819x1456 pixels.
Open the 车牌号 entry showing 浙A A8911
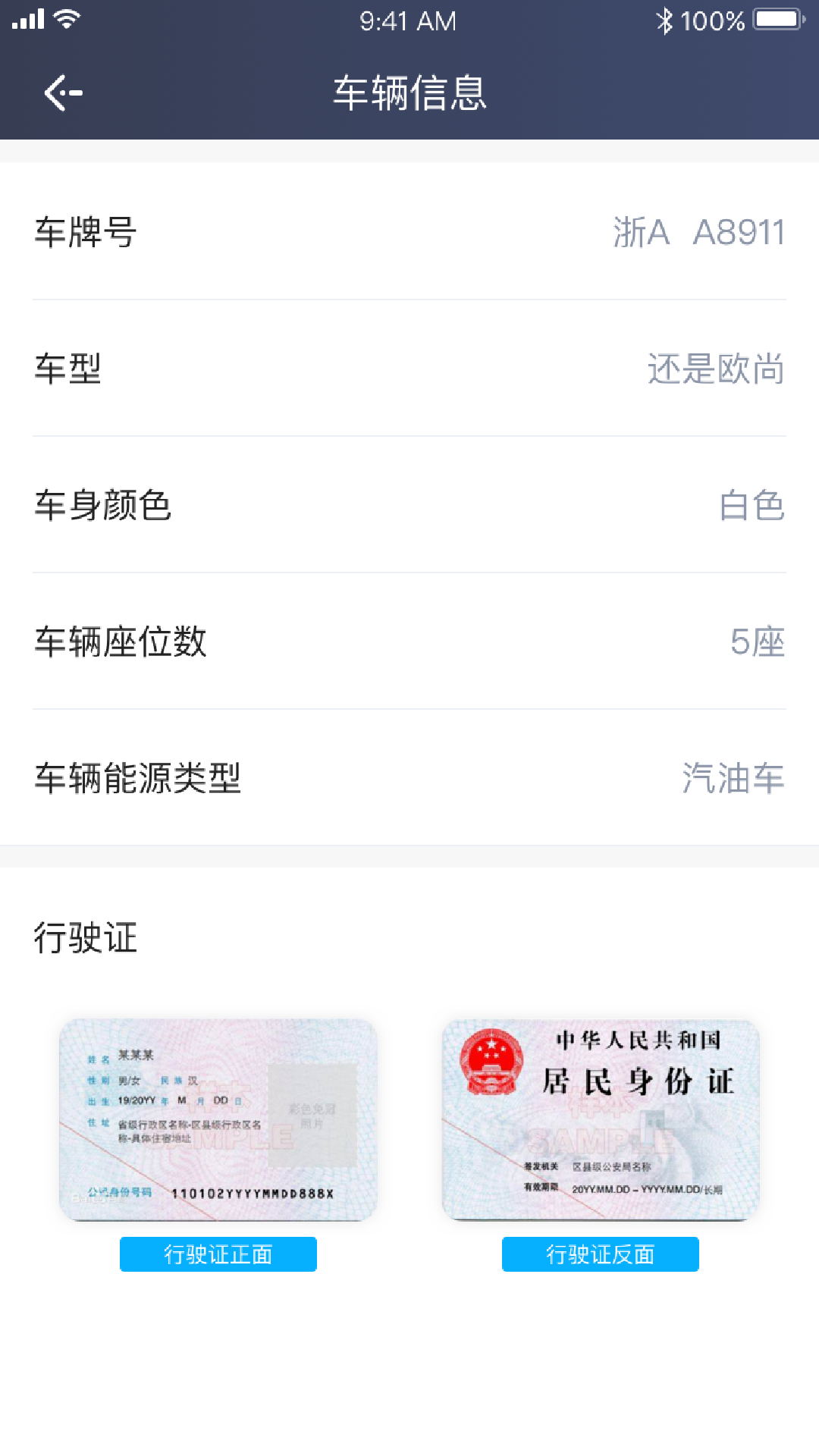409,233
